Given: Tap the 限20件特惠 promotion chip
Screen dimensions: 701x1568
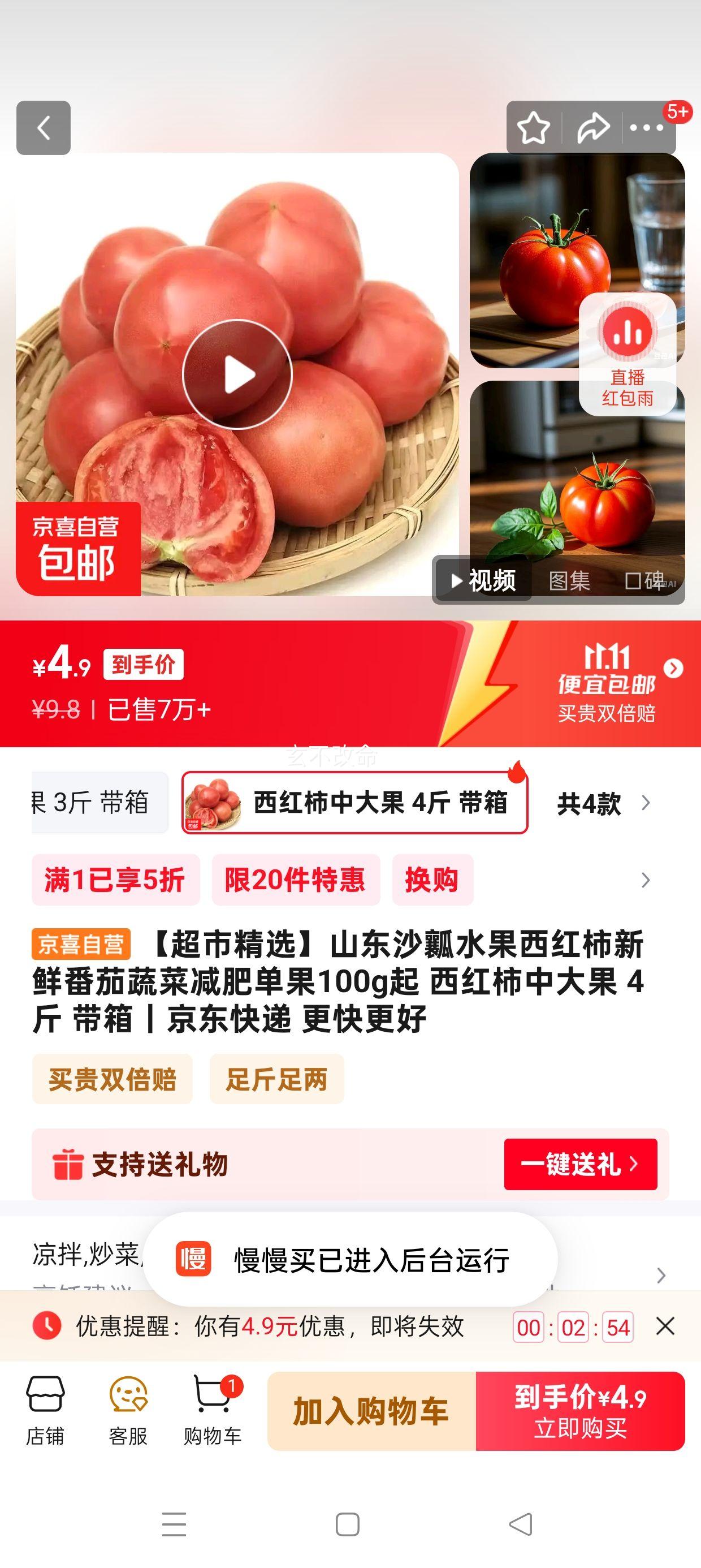Looking at the screenshot, I should click(x=296, y=880).
